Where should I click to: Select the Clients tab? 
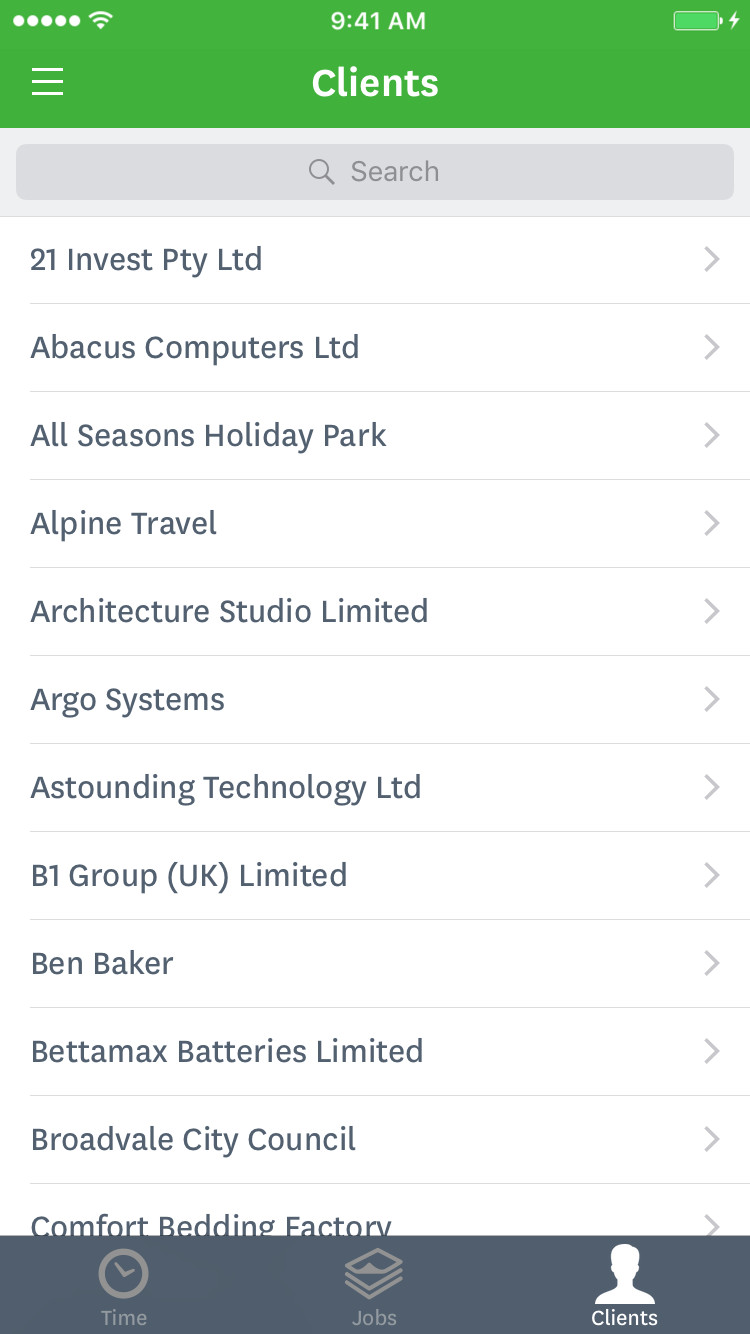coord(624,1288)
